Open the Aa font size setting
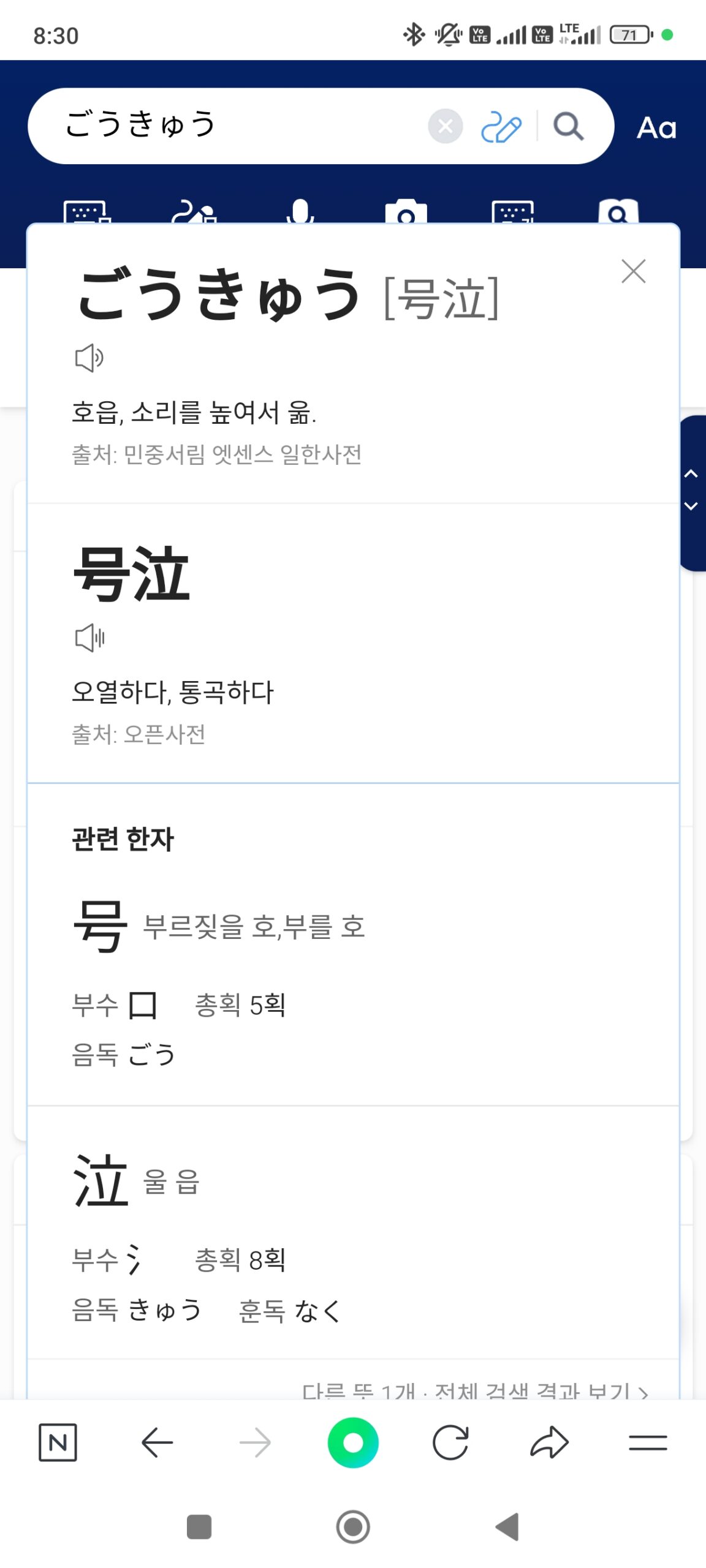This screenshot has width=706, height=1568. pos(656,128)
